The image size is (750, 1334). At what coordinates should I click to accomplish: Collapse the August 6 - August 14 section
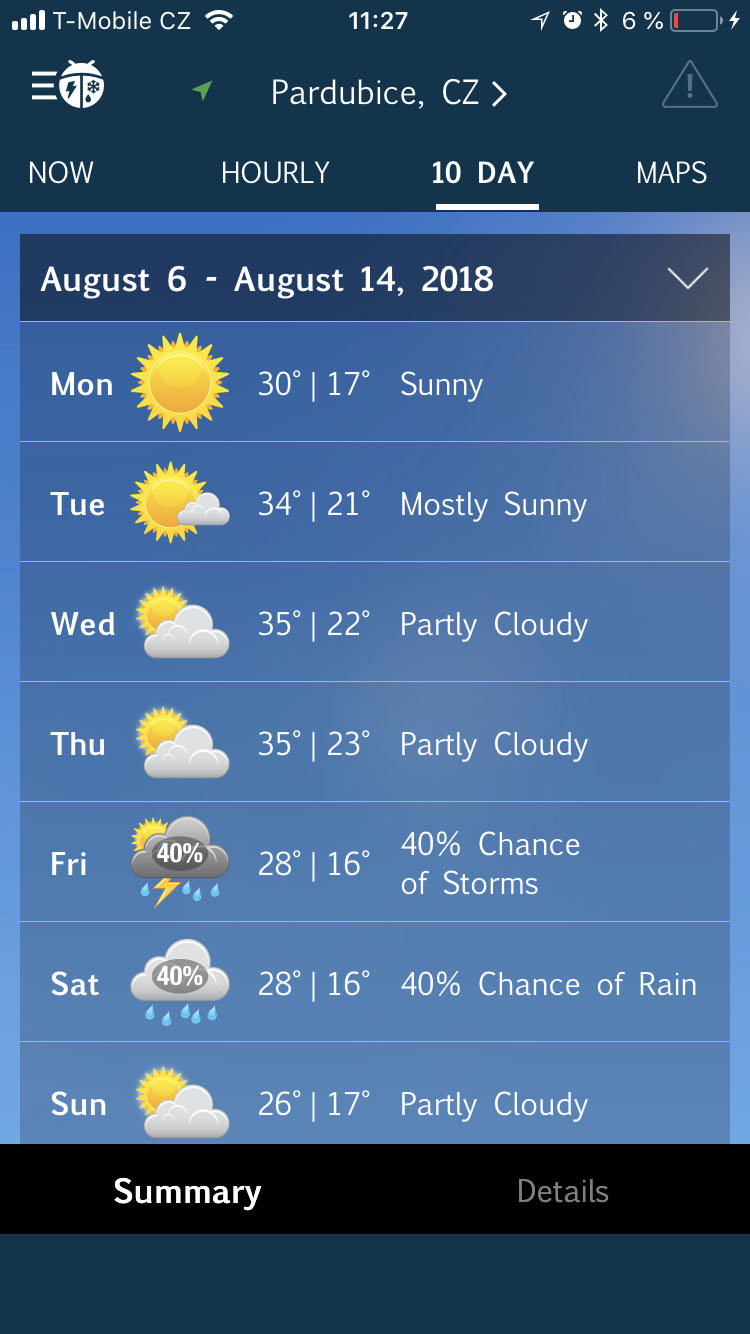687,279
